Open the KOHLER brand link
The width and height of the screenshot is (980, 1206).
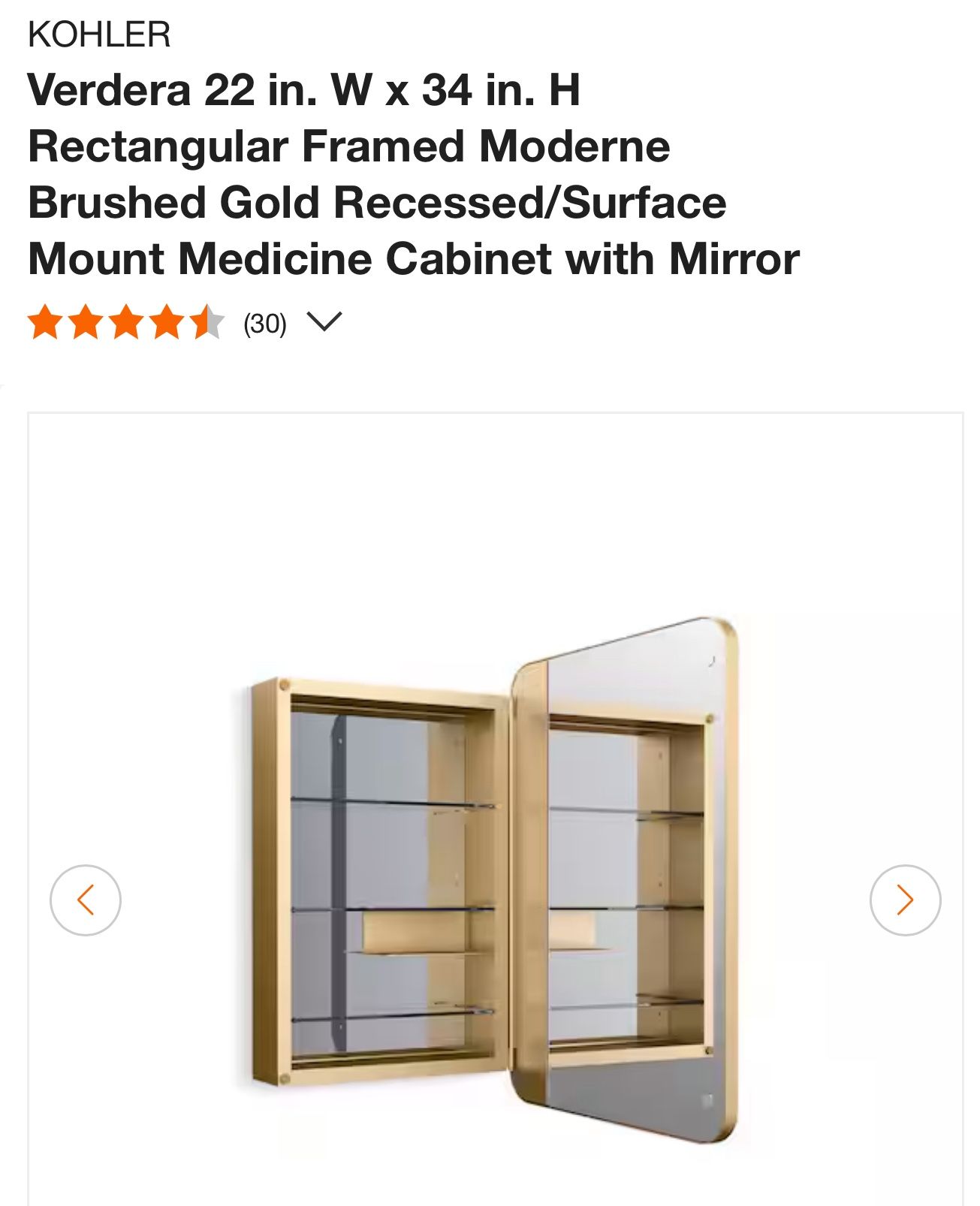99,35
